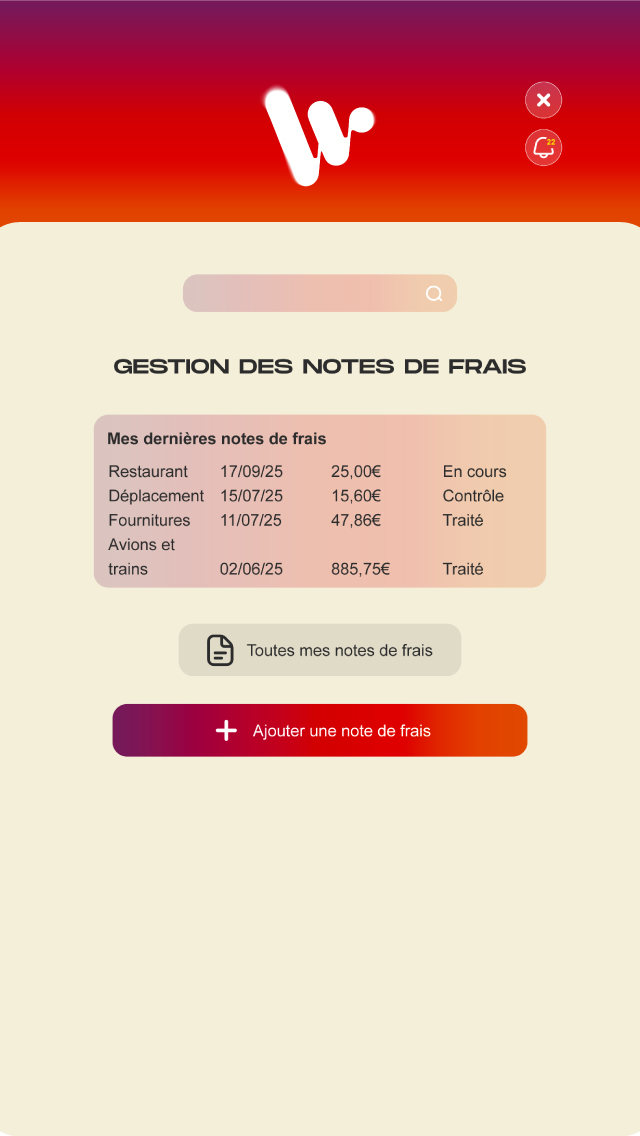Tap Ajouter une note de frais

pyautogui.click(x=320, y=731)
